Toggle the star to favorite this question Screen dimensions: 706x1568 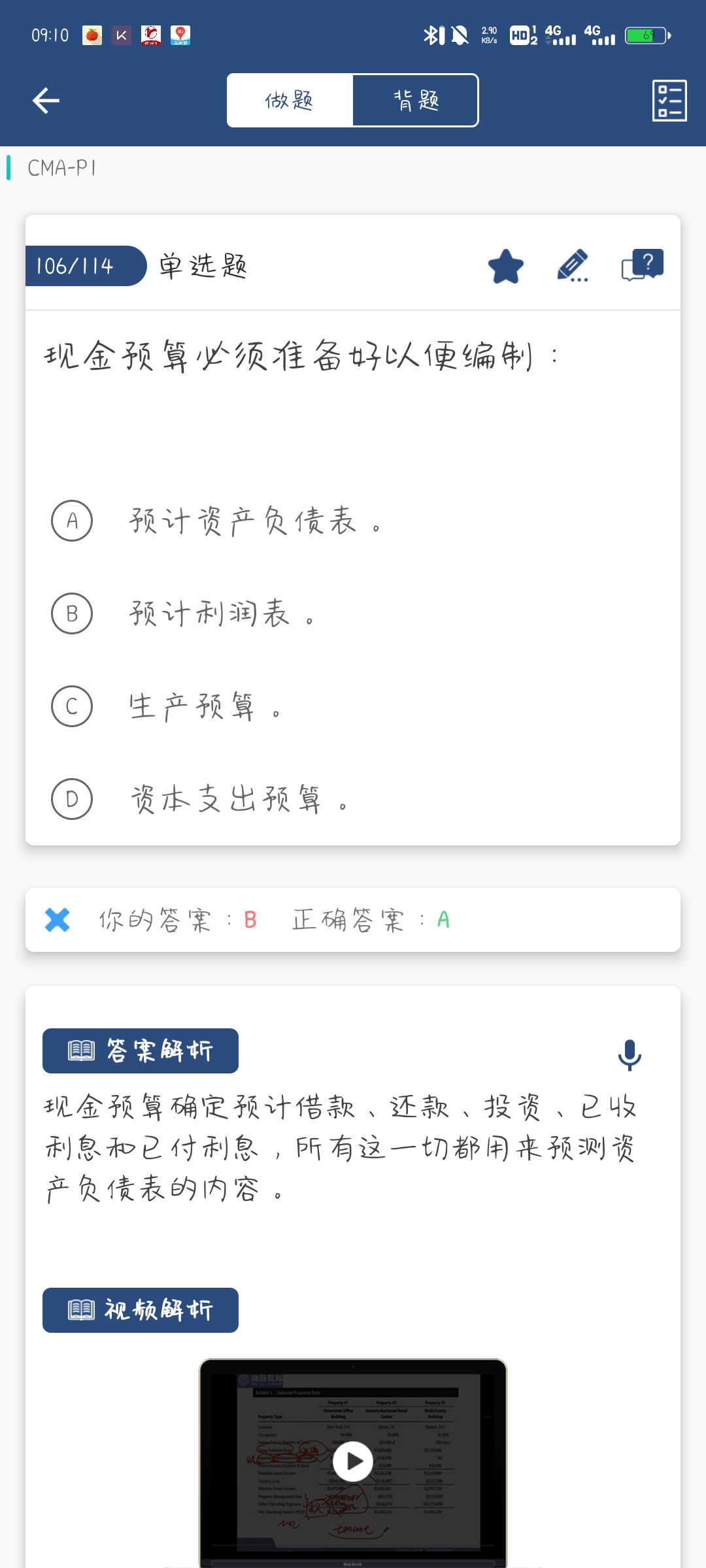[506, 267]
